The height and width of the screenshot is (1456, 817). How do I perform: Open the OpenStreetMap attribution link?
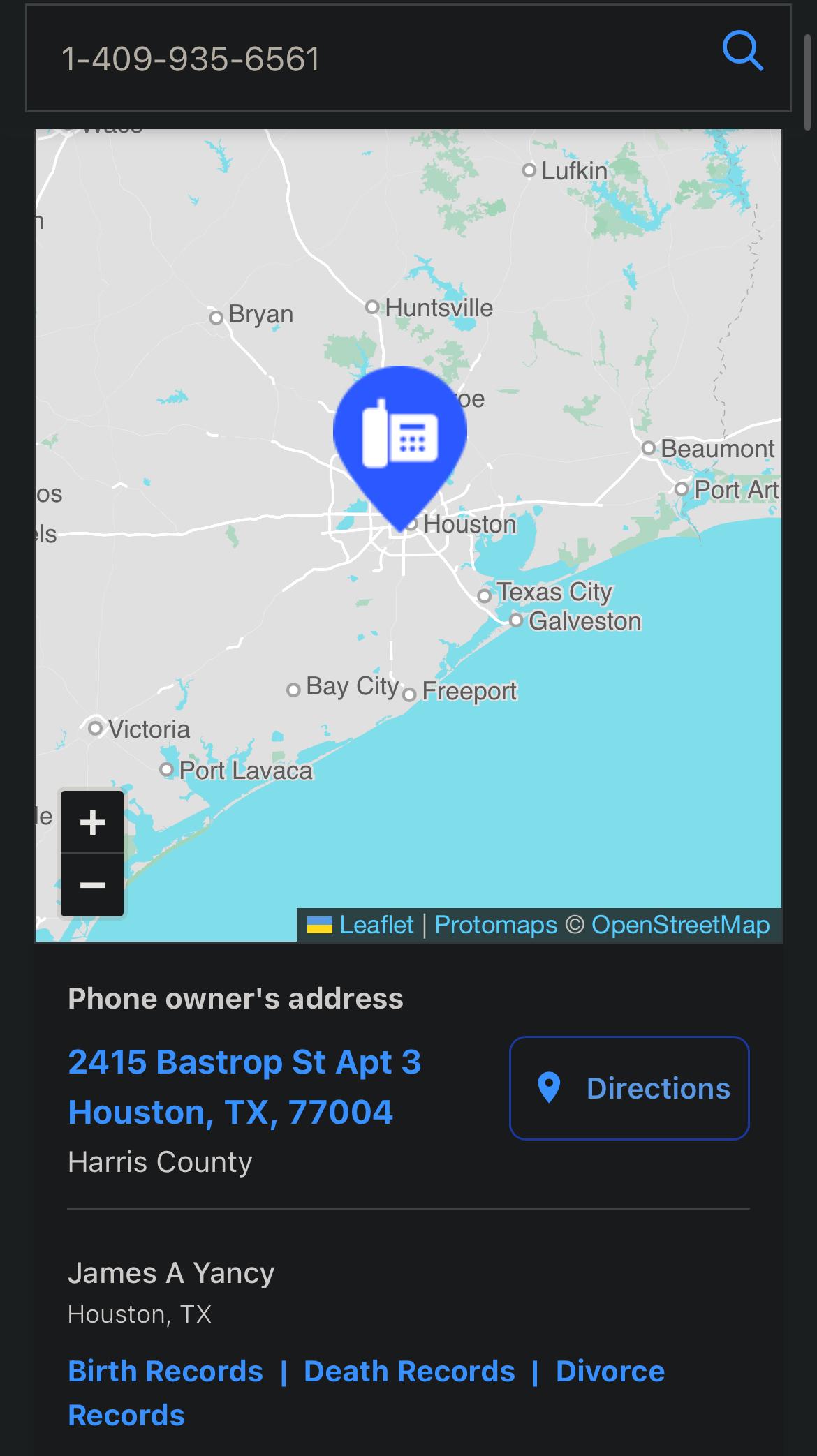coord(680,925)
